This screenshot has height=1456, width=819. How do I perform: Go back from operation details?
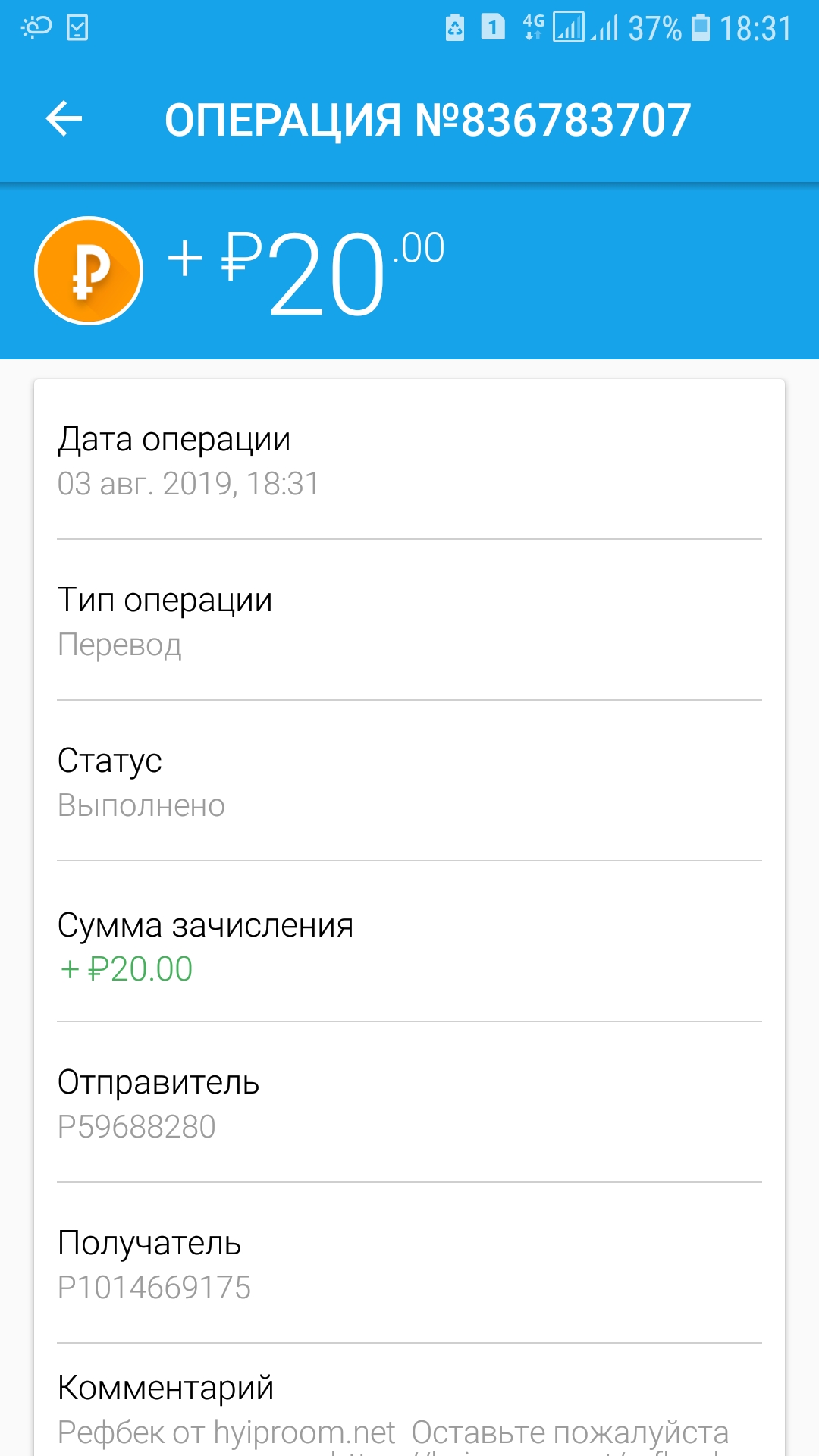coord(64,119)
